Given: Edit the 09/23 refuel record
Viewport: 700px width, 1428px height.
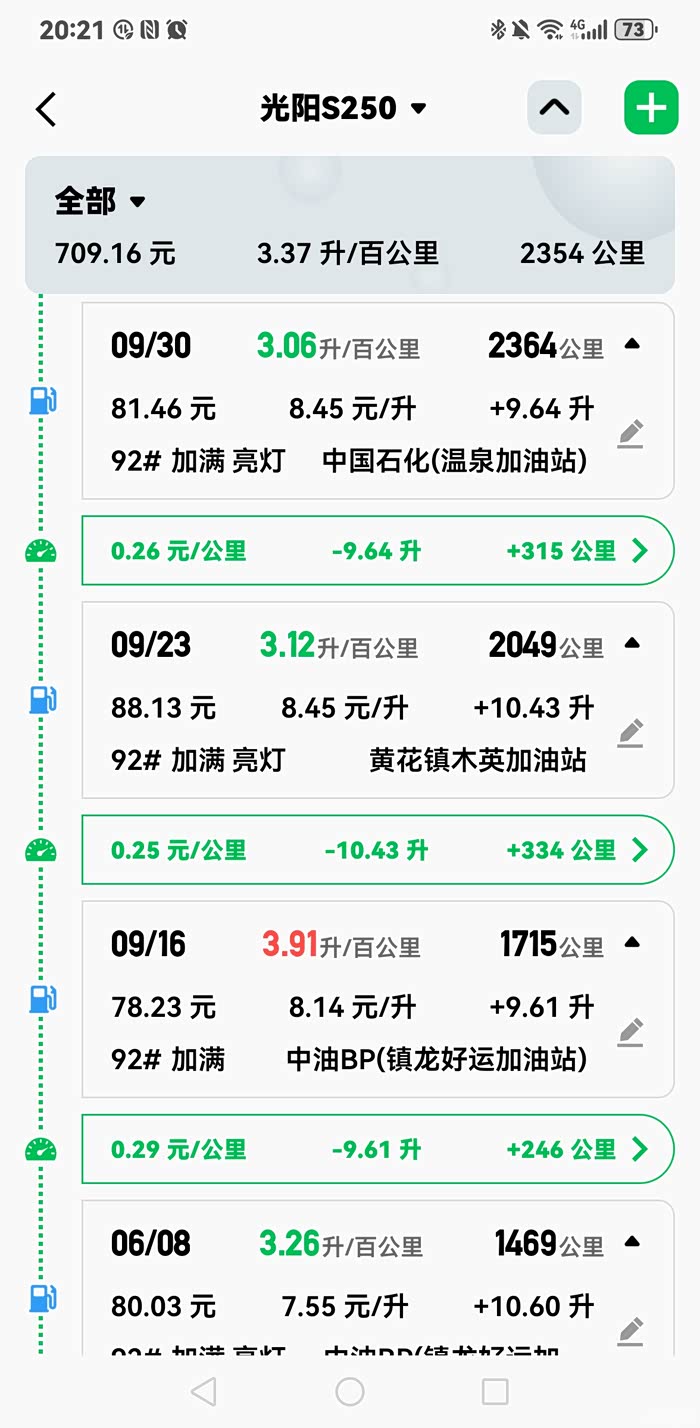Looking at the screenshot, I should [630, 733].
